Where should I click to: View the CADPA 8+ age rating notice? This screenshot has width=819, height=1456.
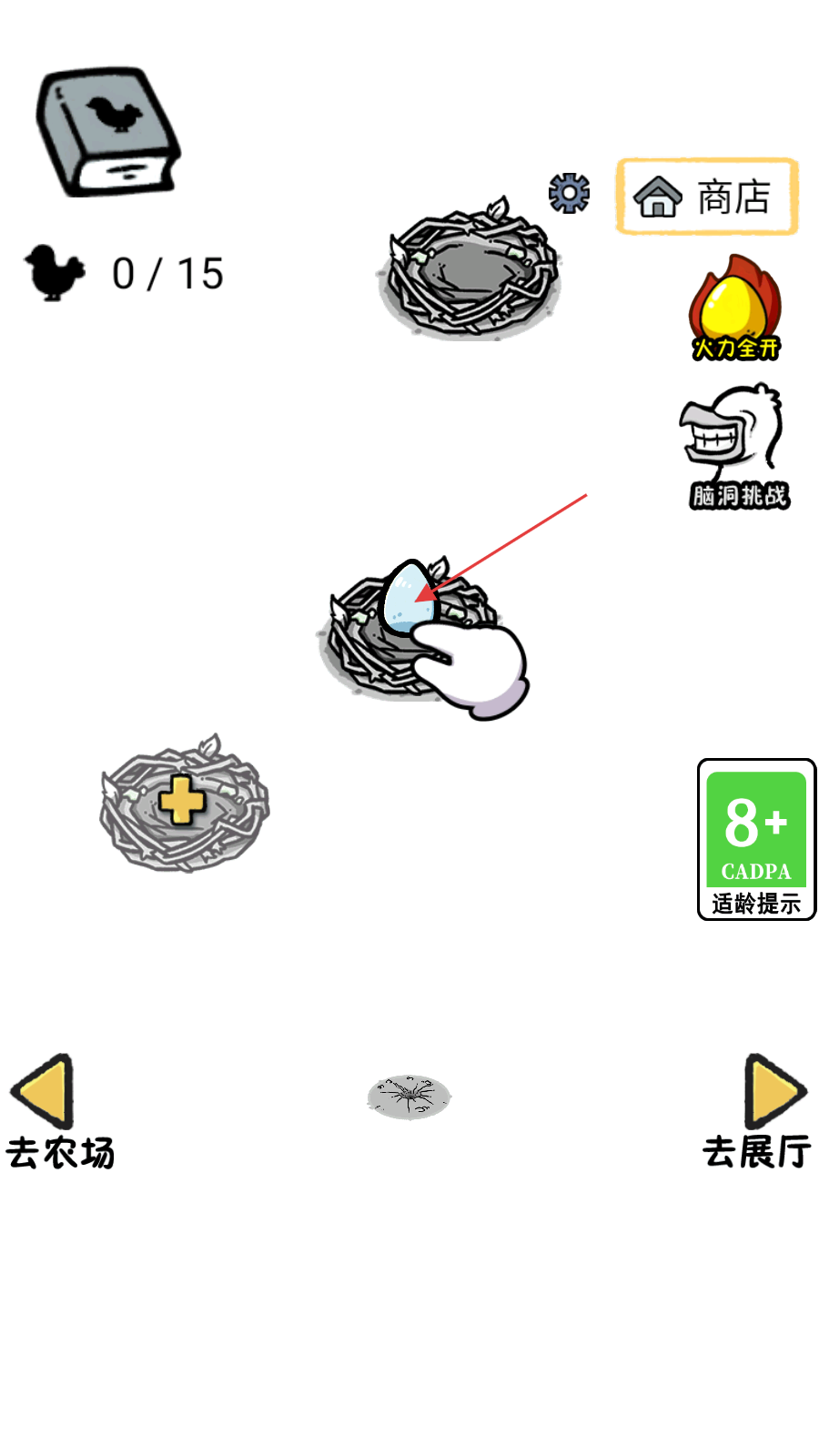(x=756, y=839)
